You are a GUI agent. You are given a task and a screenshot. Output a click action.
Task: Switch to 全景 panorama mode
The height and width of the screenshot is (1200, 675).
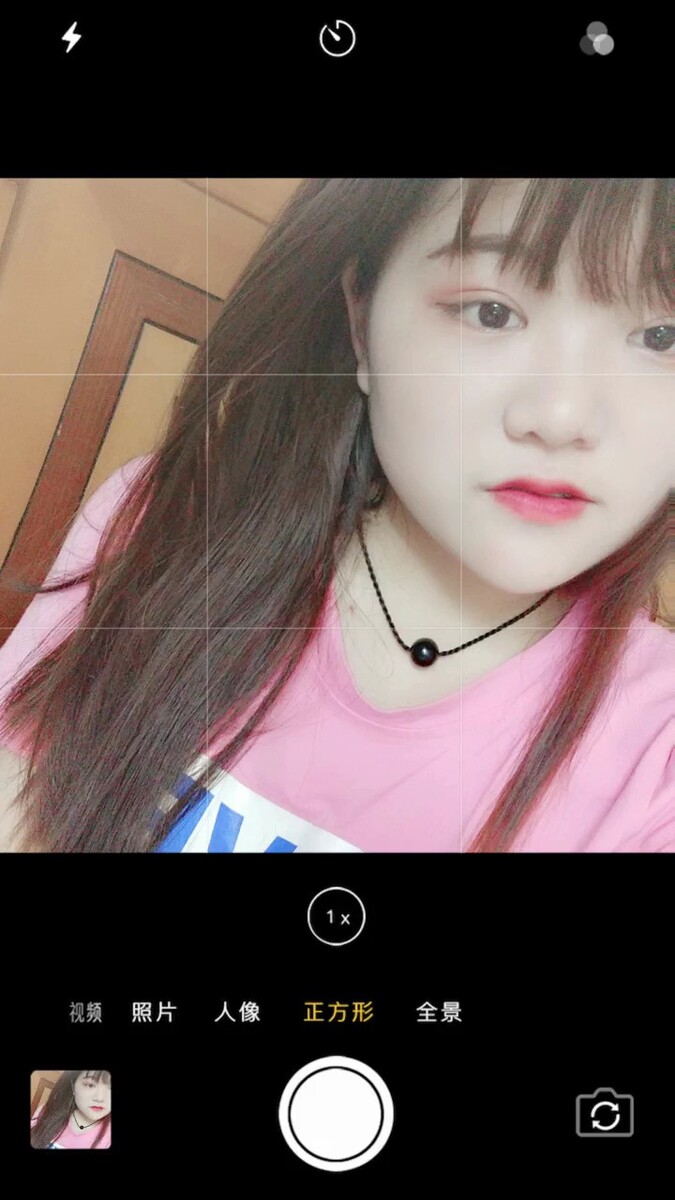pos(439,1012)
